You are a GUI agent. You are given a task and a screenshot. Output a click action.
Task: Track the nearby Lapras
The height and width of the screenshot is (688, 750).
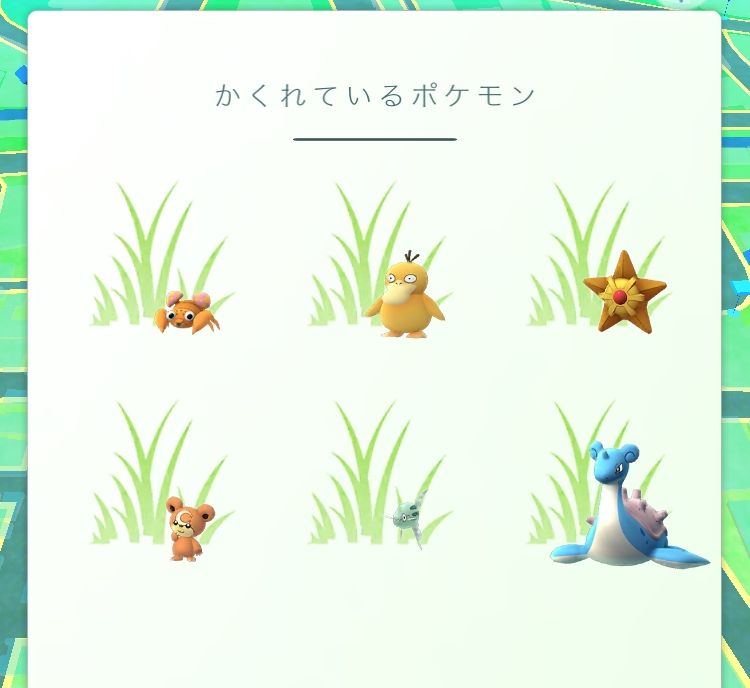coord(625,508)
